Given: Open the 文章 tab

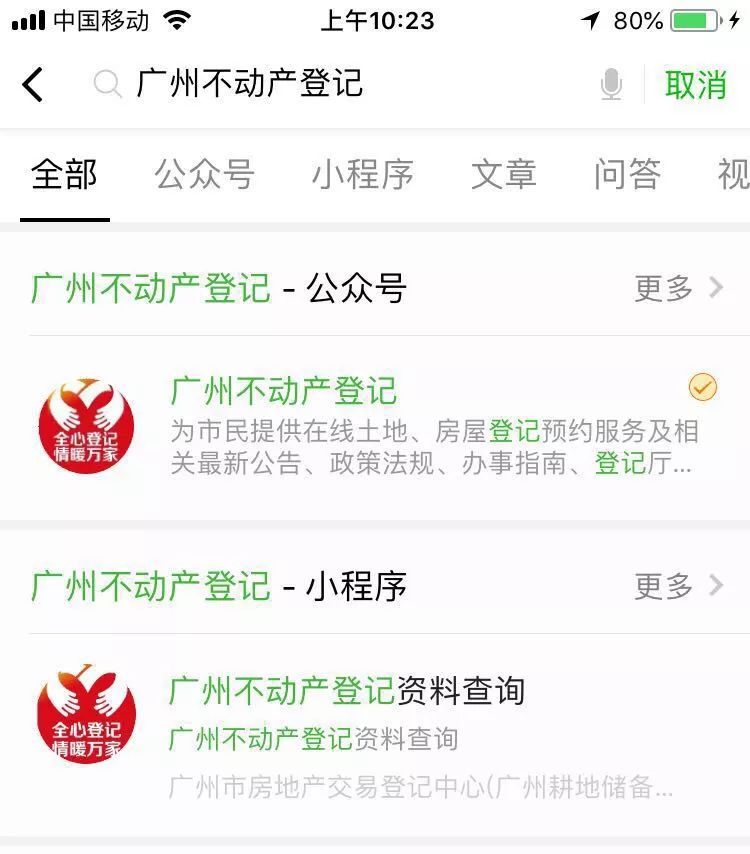Looking at the screenshot, I should 505,175.
